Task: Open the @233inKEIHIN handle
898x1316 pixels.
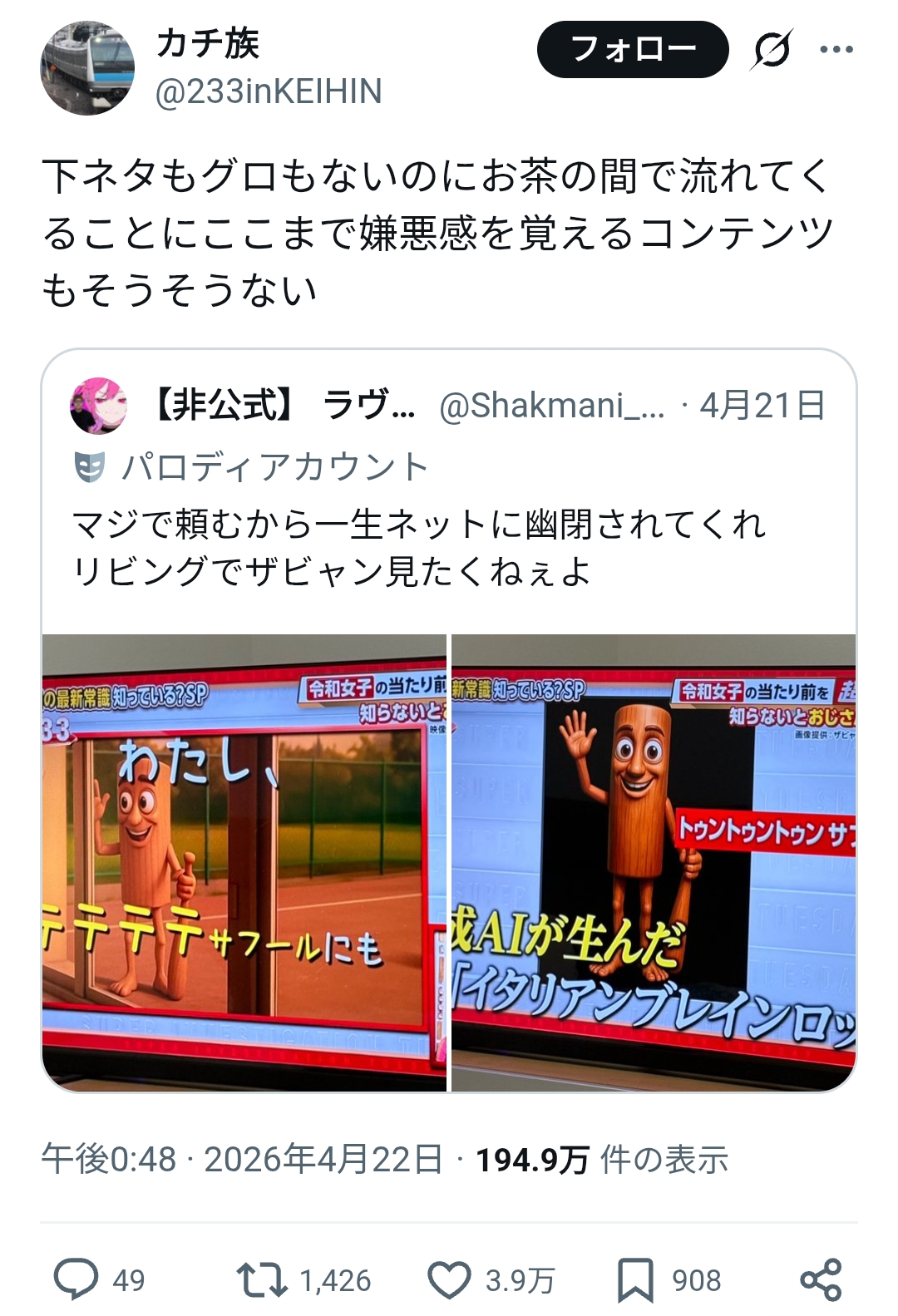Action: click(x=269, y=91)
